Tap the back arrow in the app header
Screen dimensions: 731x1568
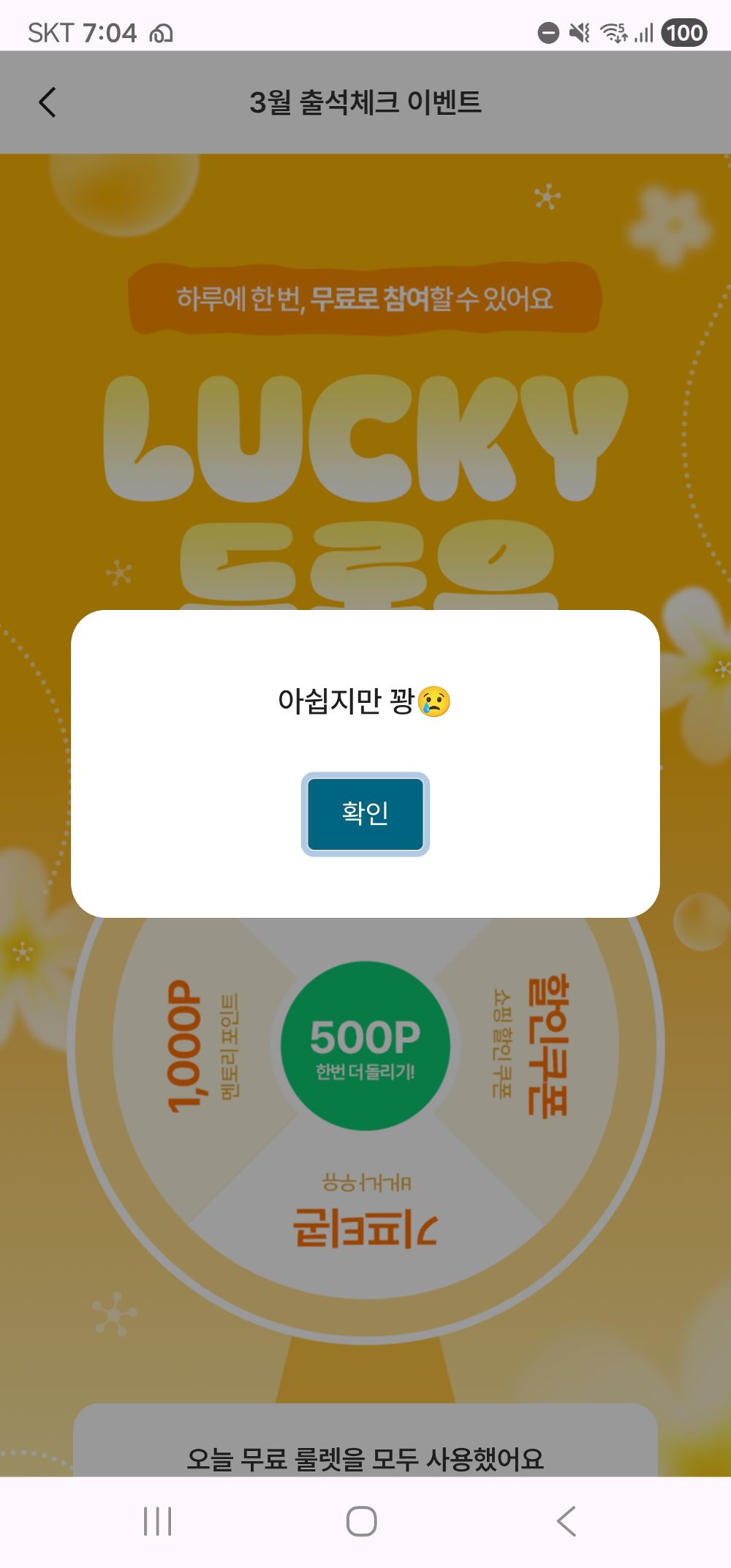(47, 102)
